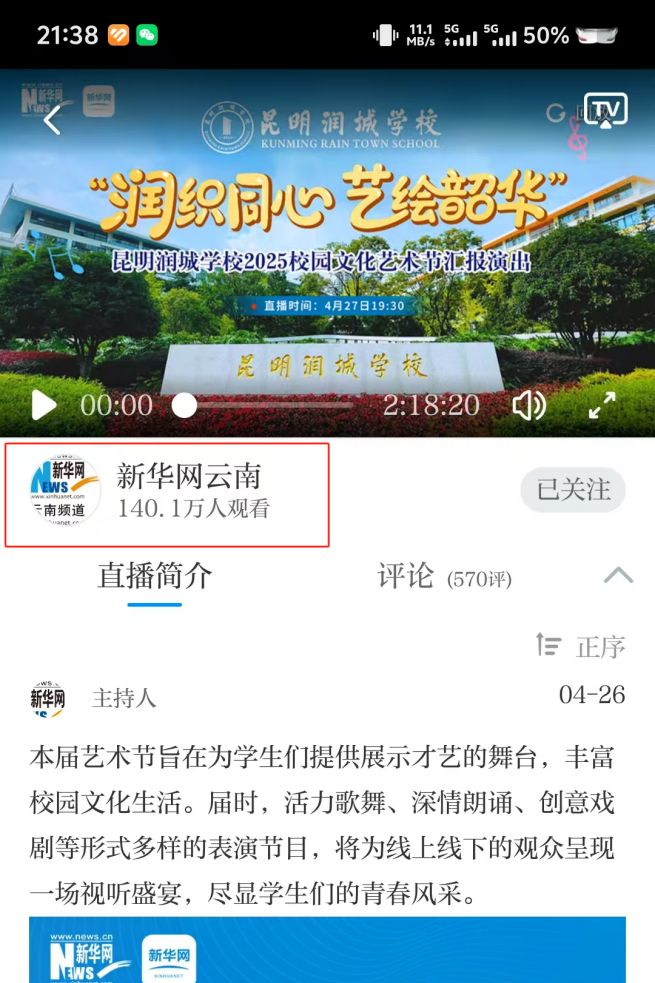655x983 pixels.
Task: Play the livestream replay video
Action: point(43,405)
